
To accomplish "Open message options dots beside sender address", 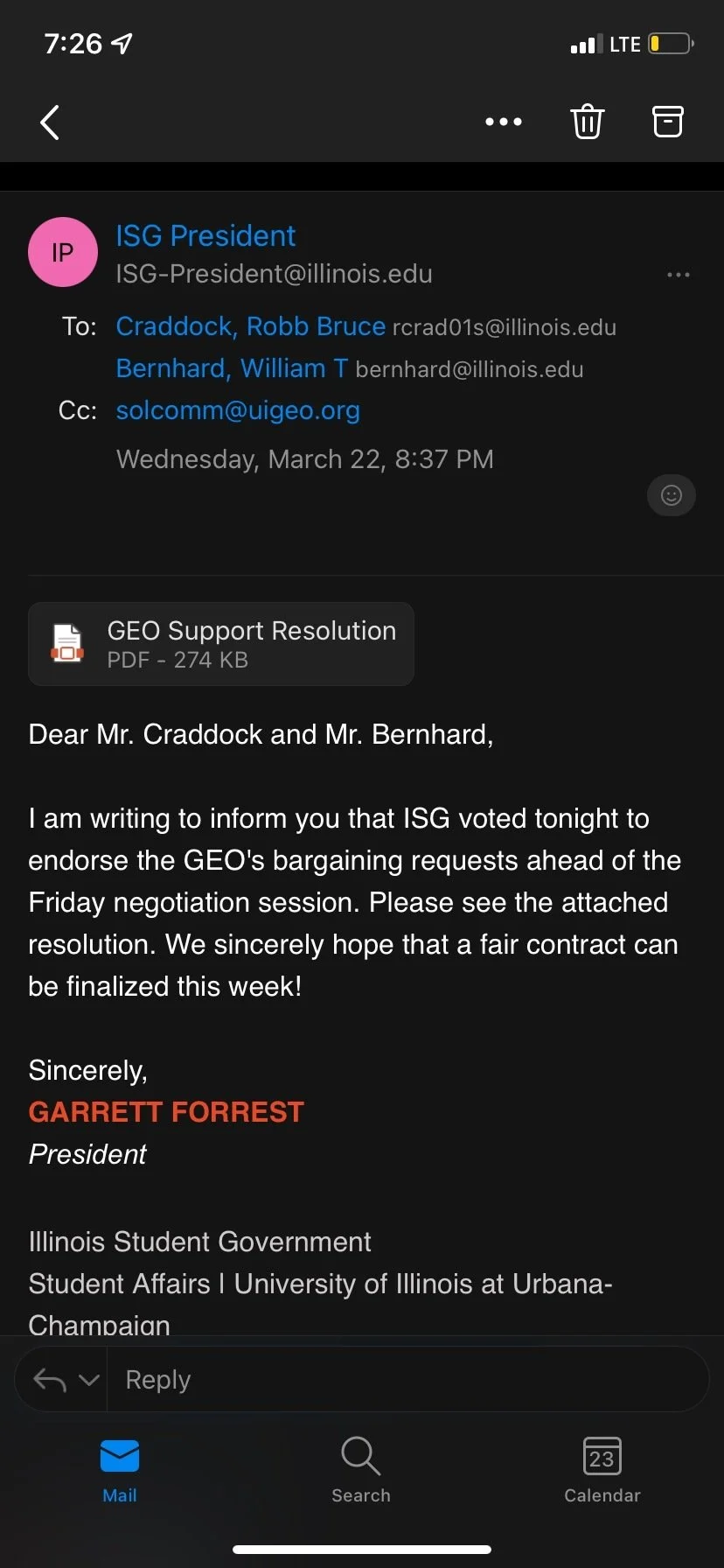I will pos(679,275).
